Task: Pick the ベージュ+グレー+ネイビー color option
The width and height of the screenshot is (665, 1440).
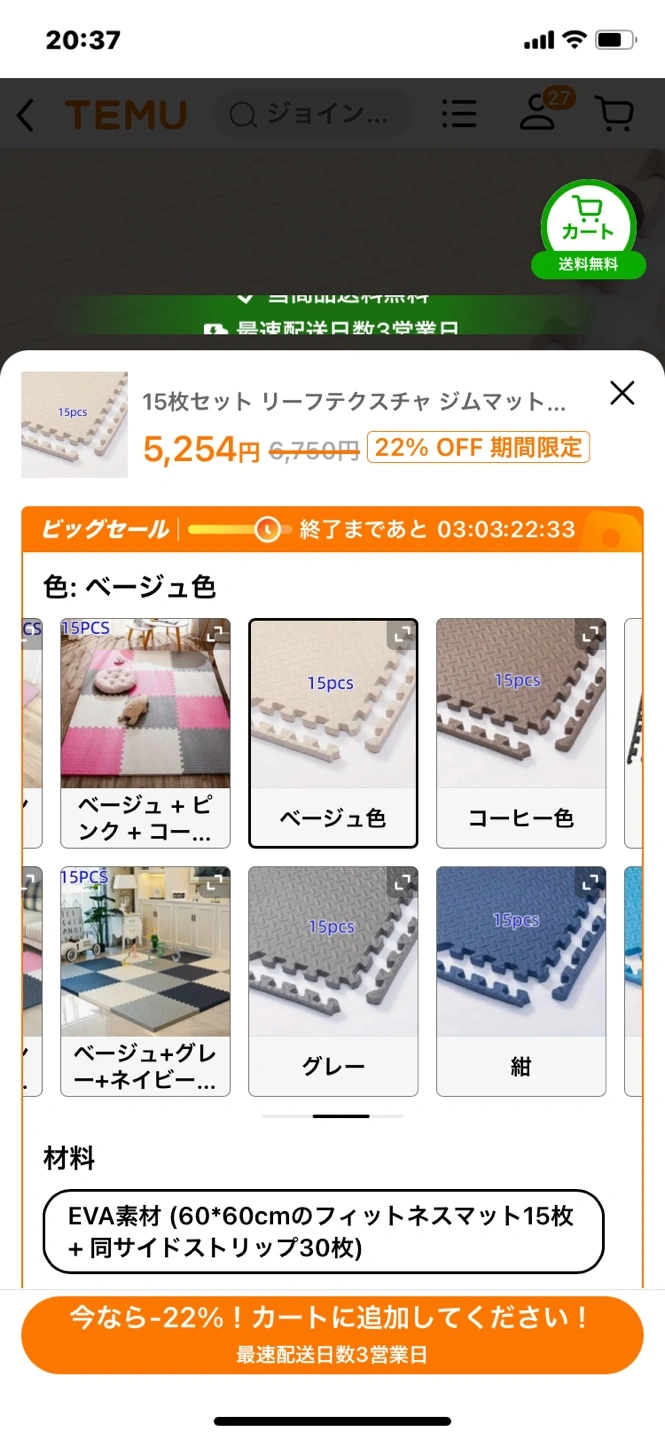Action: (145, 980)
